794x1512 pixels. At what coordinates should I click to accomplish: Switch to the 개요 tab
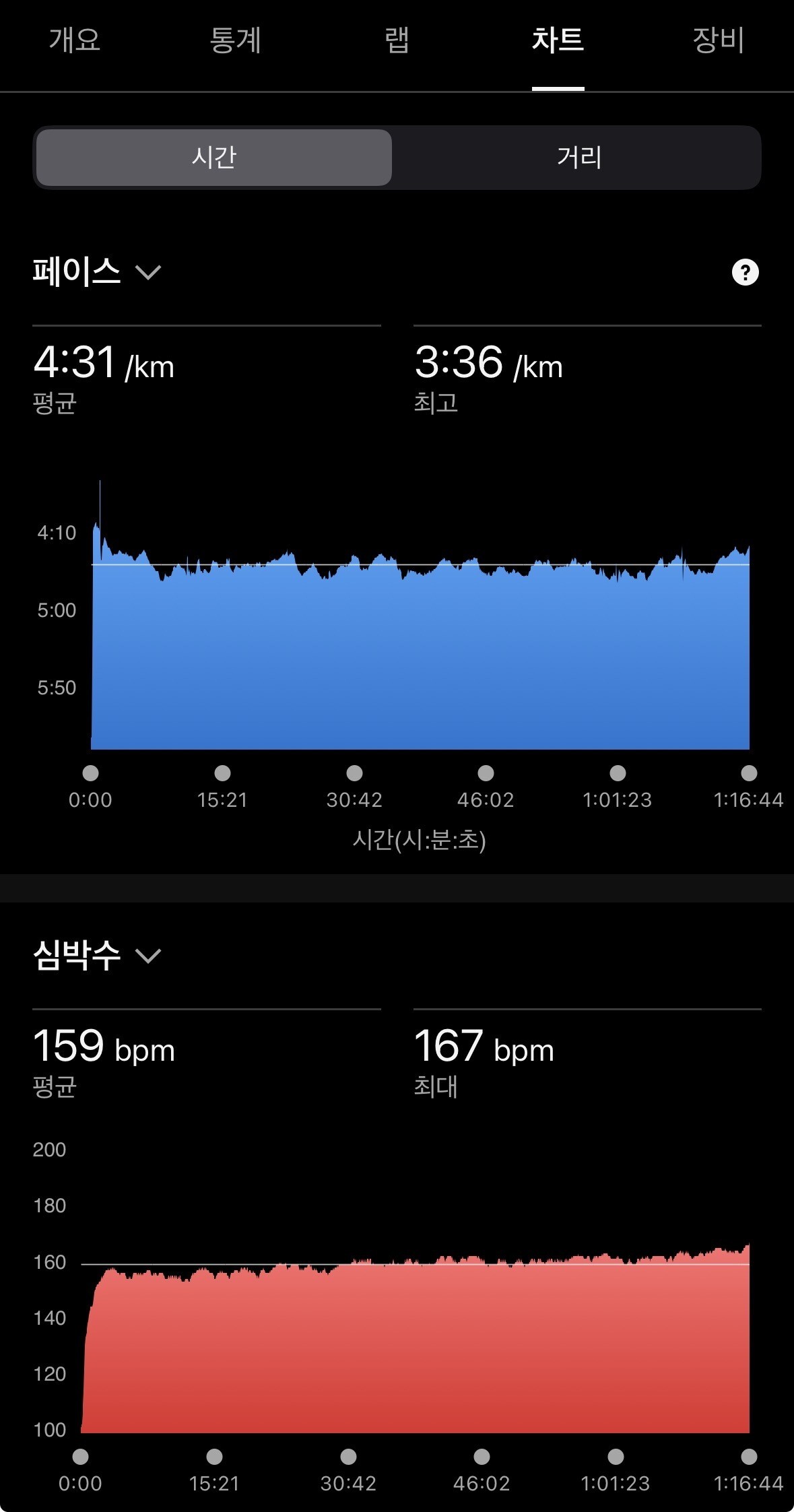pos(75,40)
